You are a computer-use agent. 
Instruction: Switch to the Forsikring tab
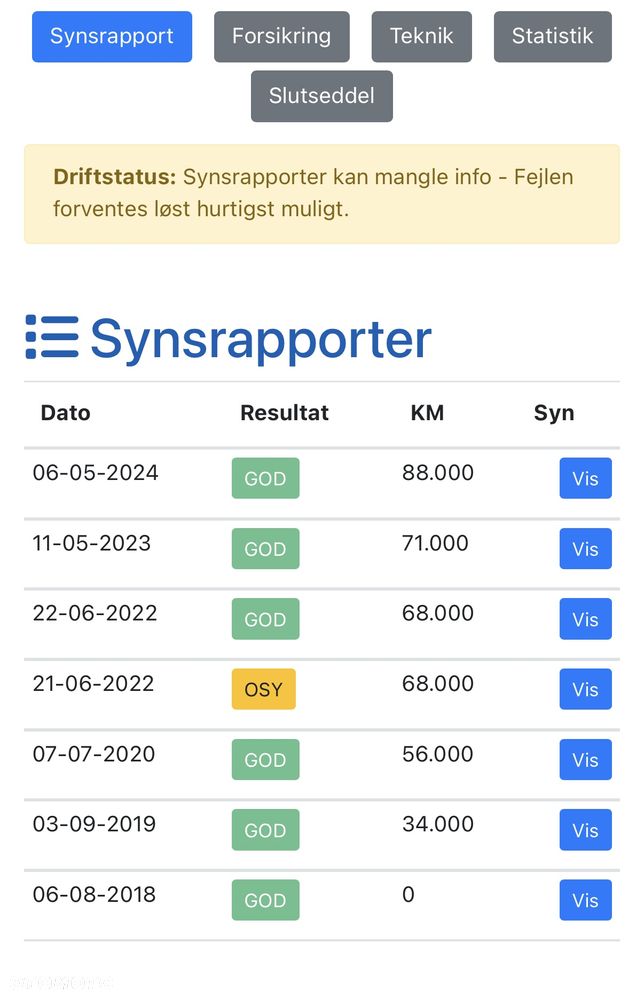281,37
